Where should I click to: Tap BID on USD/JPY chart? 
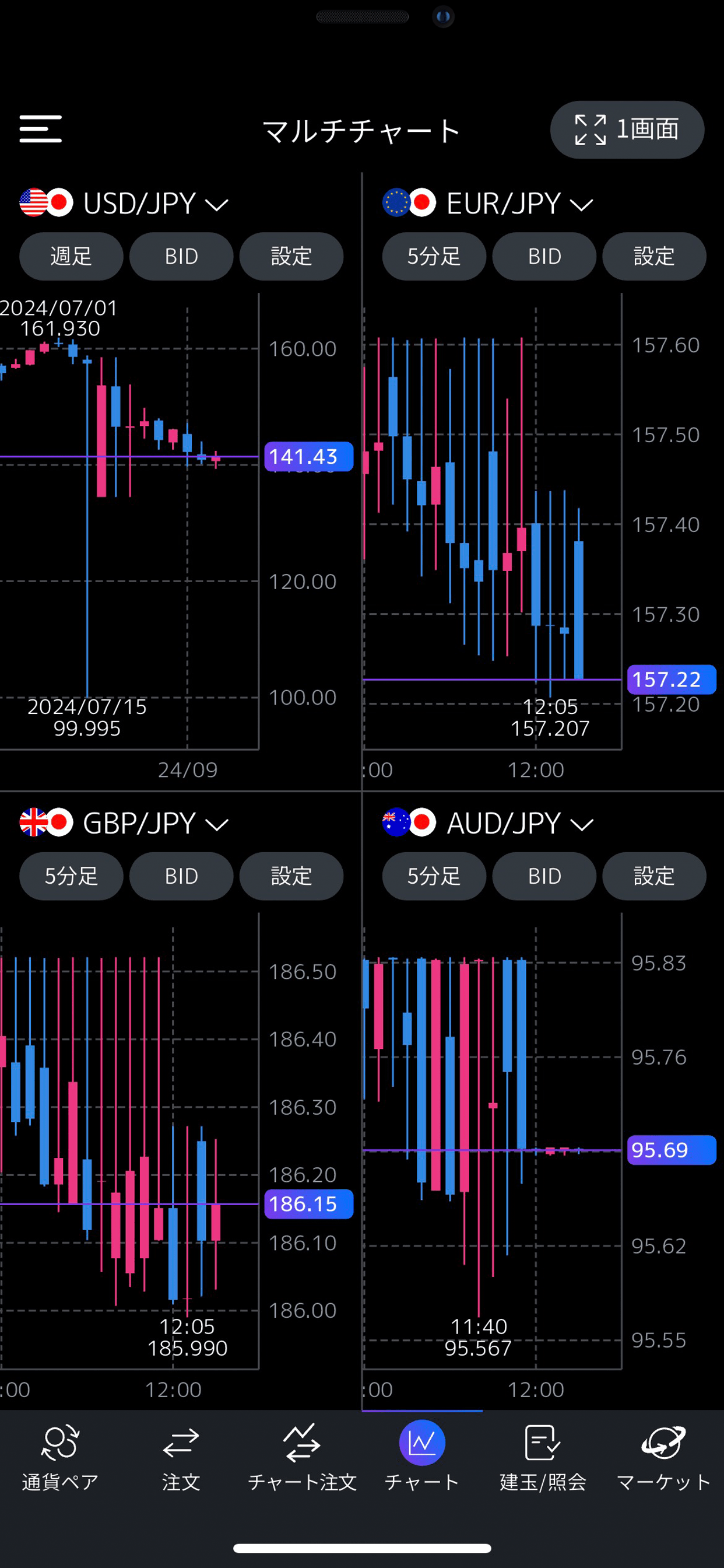click(x=181, y=256)
